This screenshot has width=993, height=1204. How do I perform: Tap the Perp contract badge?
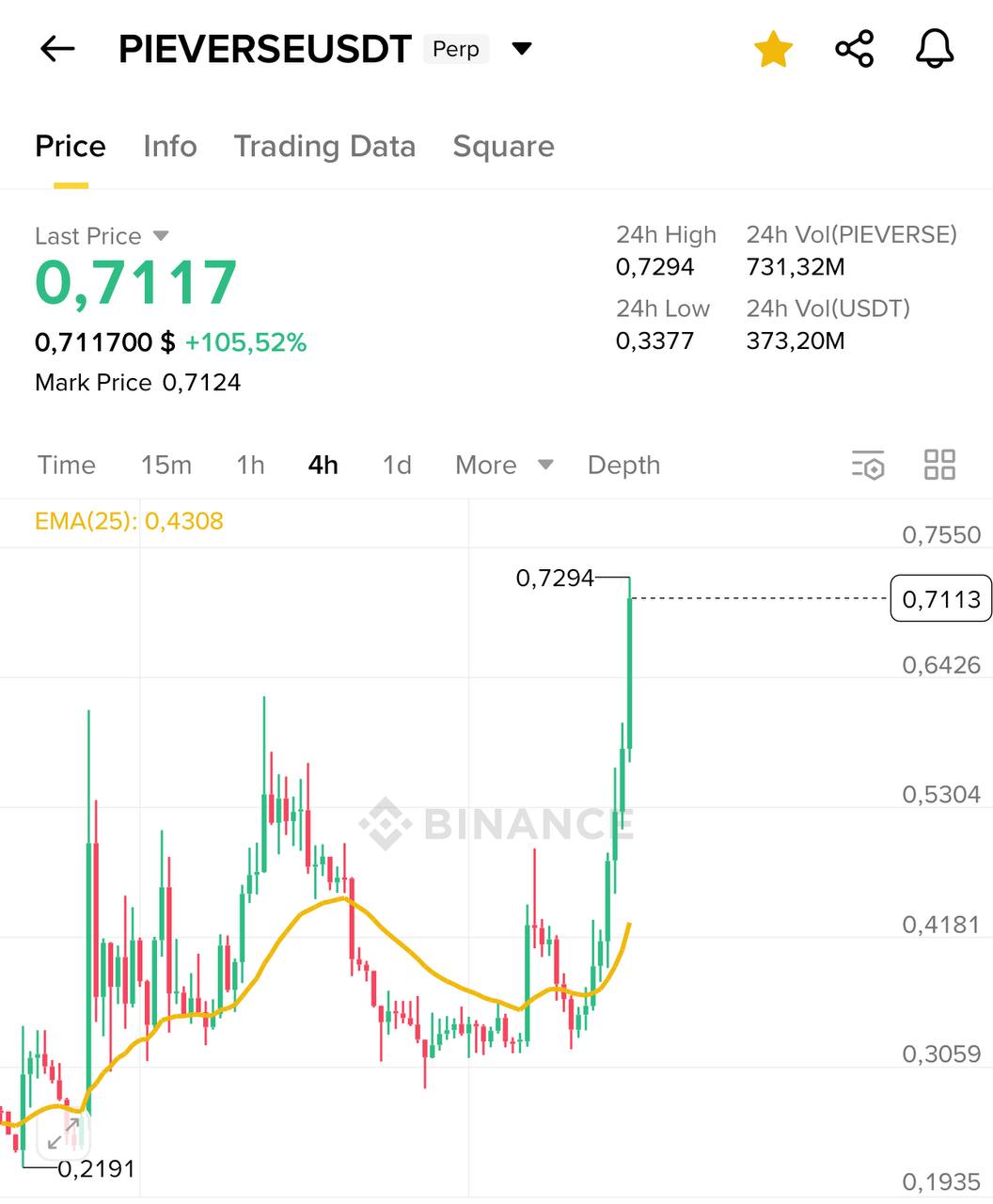(x=454, y=49)
